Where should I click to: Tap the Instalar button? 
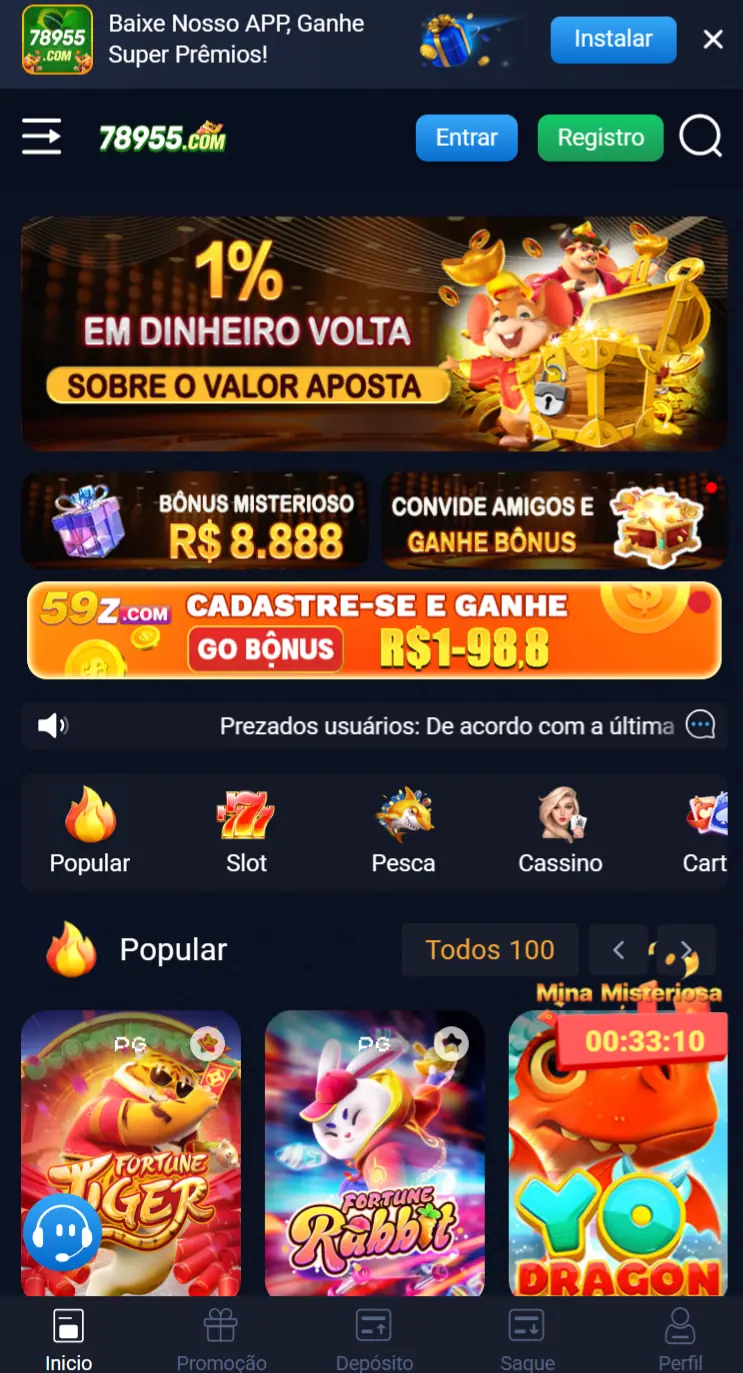coord(613,40)
